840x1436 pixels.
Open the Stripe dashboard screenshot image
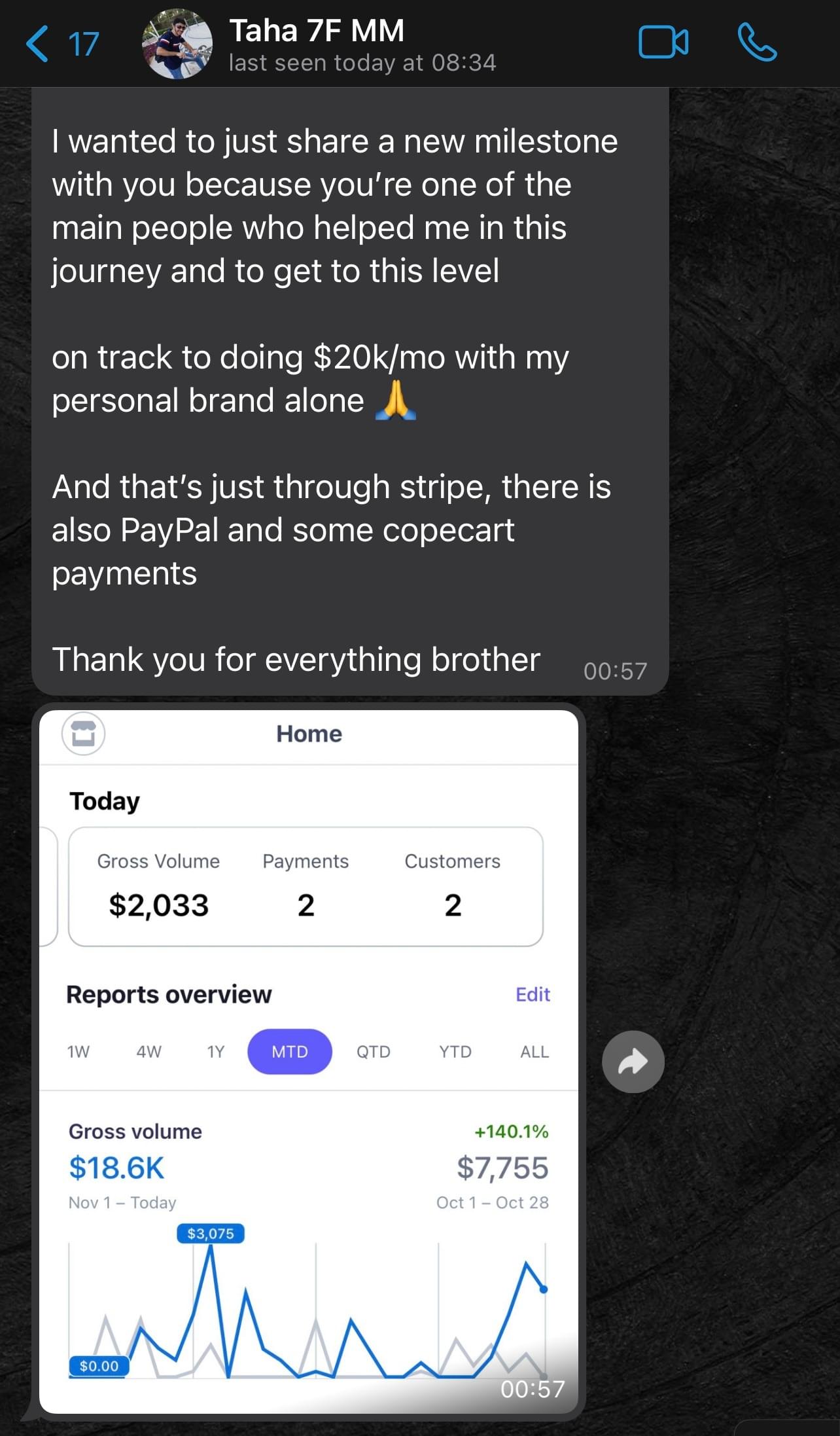pyautogui.click(x=308, y=1060)
